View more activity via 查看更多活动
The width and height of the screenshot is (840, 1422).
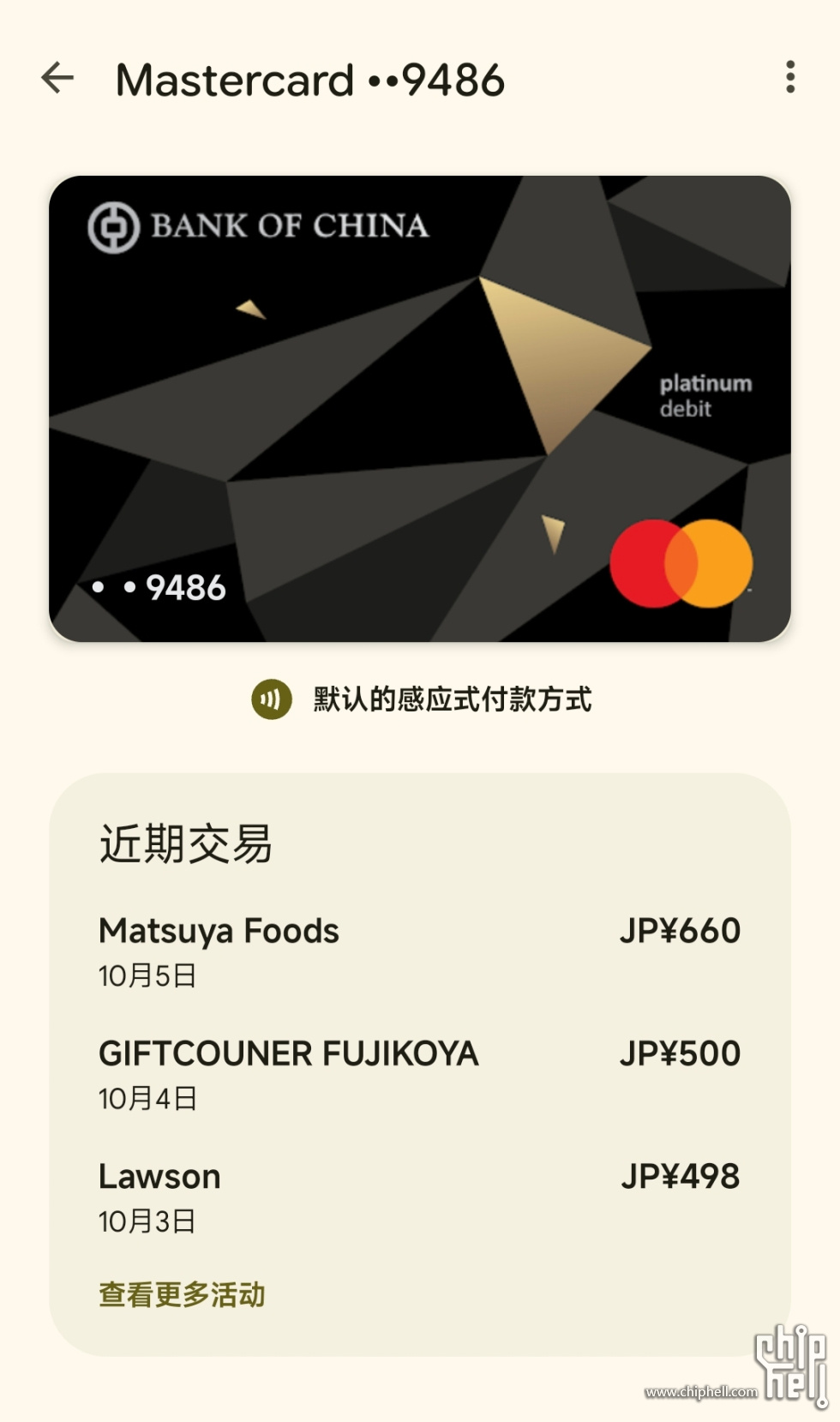pyautogui.click(x=182, y=1294)
